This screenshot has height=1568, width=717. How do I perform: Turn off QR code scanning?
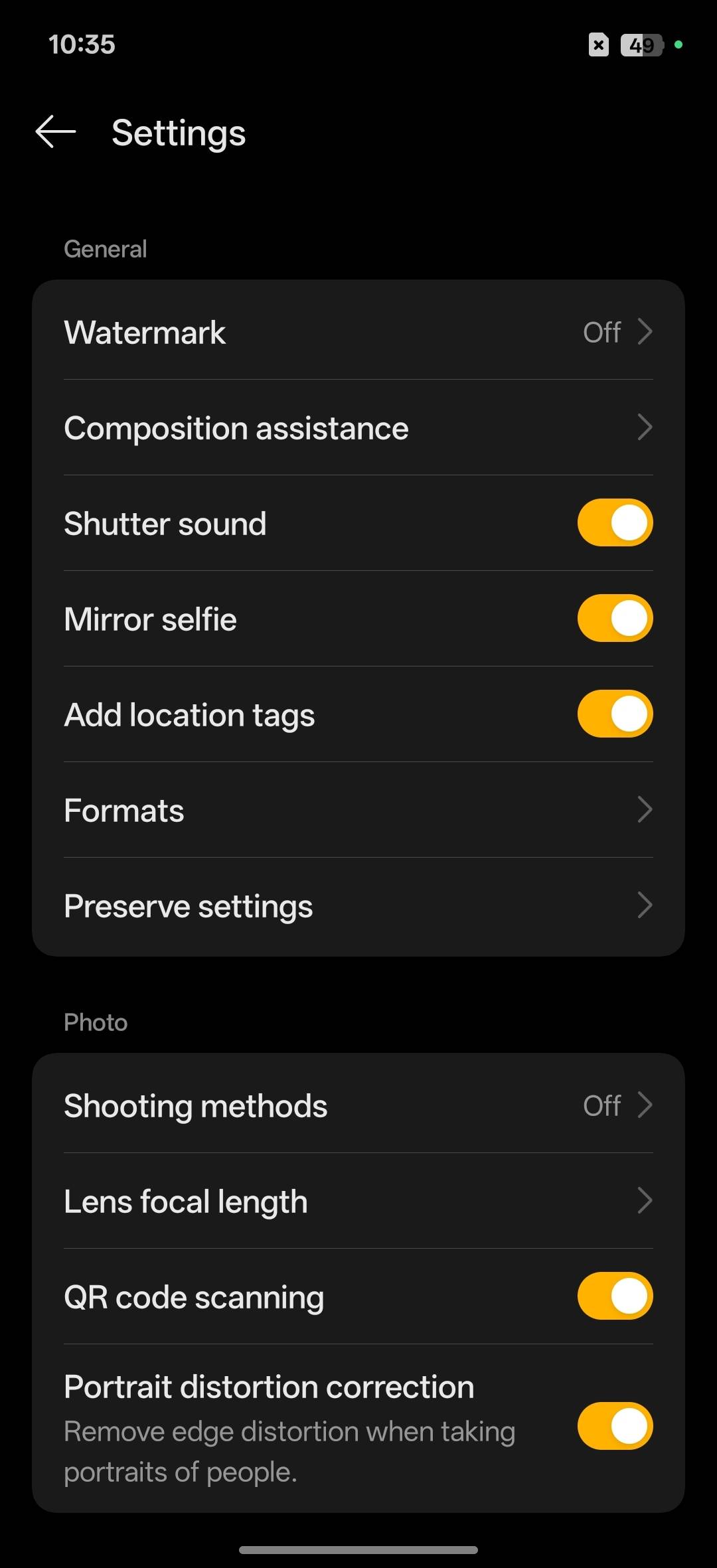click(614, 1294)
